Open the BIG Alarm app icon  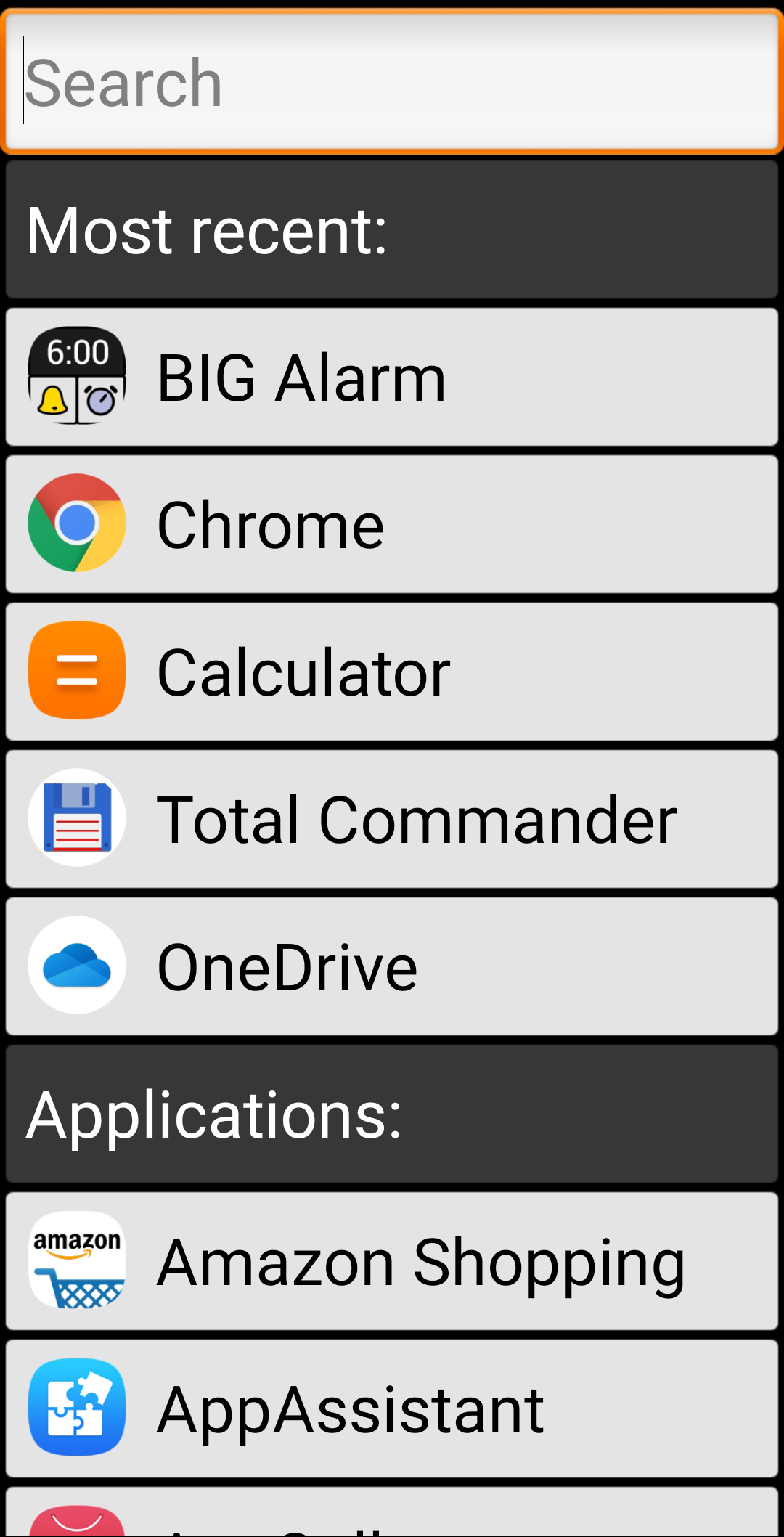77,375
